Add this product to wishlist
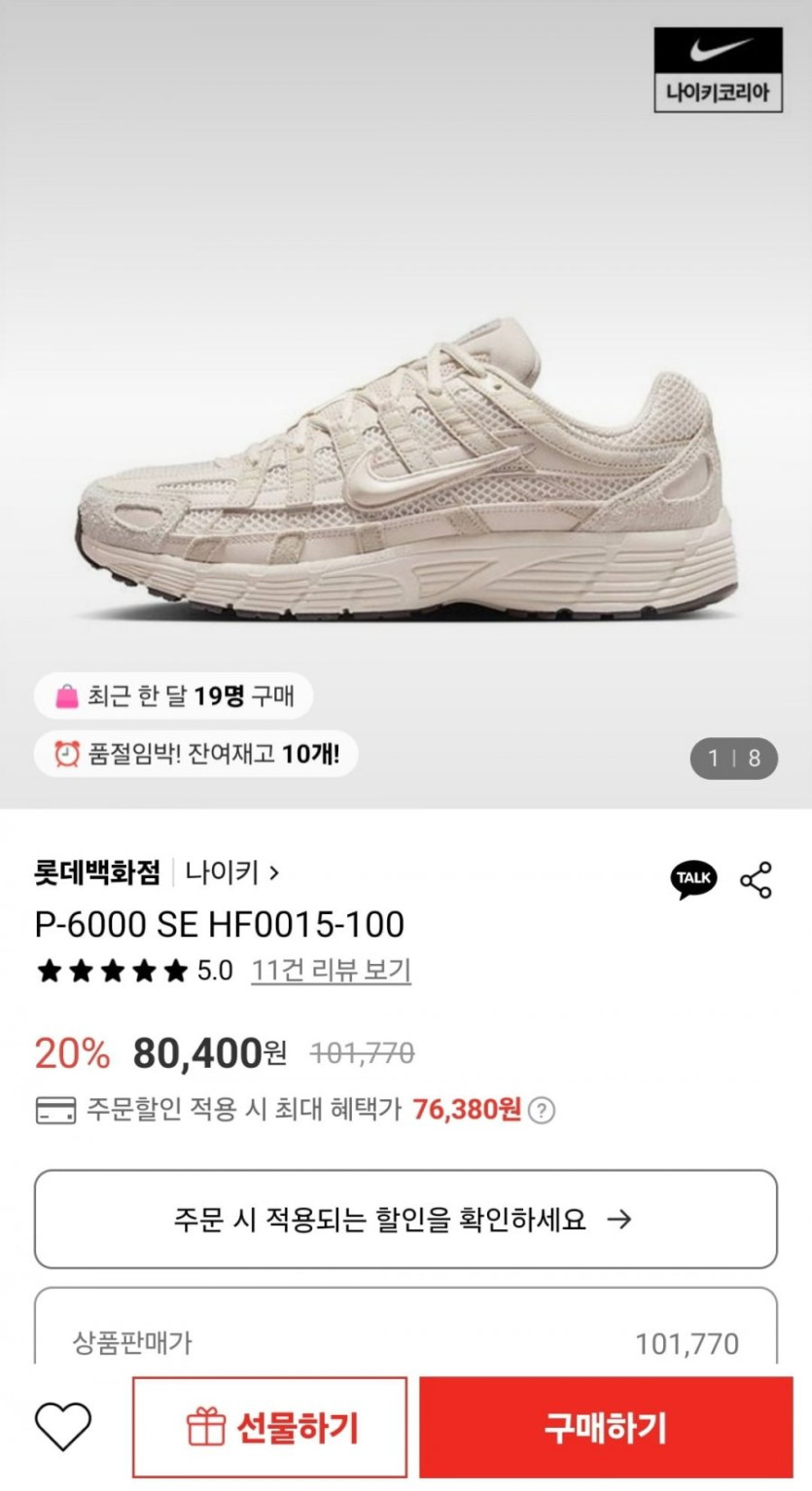Image resolution: width=812 pixels, height=1491 pixels. (63, 1428)
